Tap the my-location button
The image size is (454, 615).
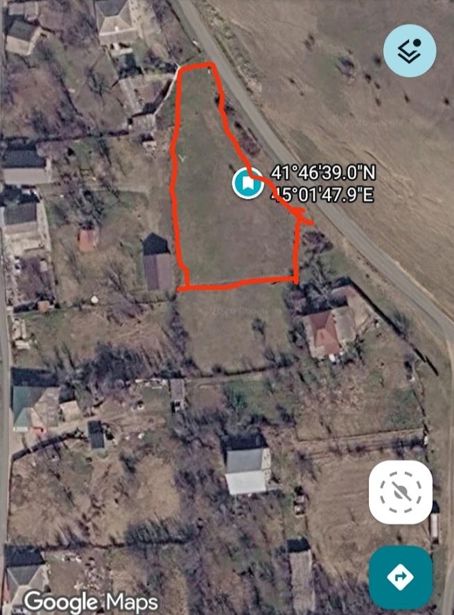[x=401, y=492]
